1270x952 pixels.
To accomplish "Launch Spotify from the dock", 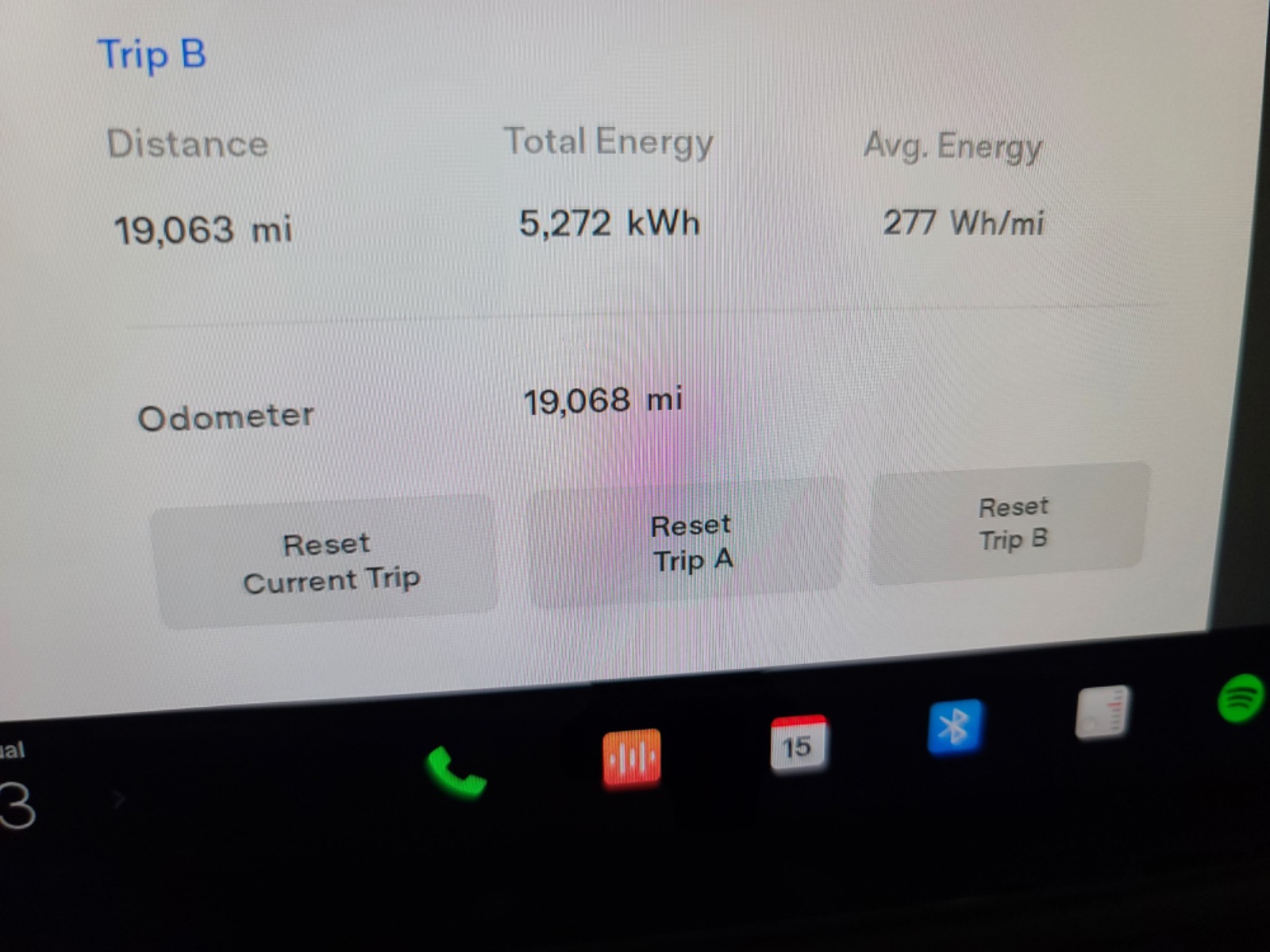I will coord(1241,698).
